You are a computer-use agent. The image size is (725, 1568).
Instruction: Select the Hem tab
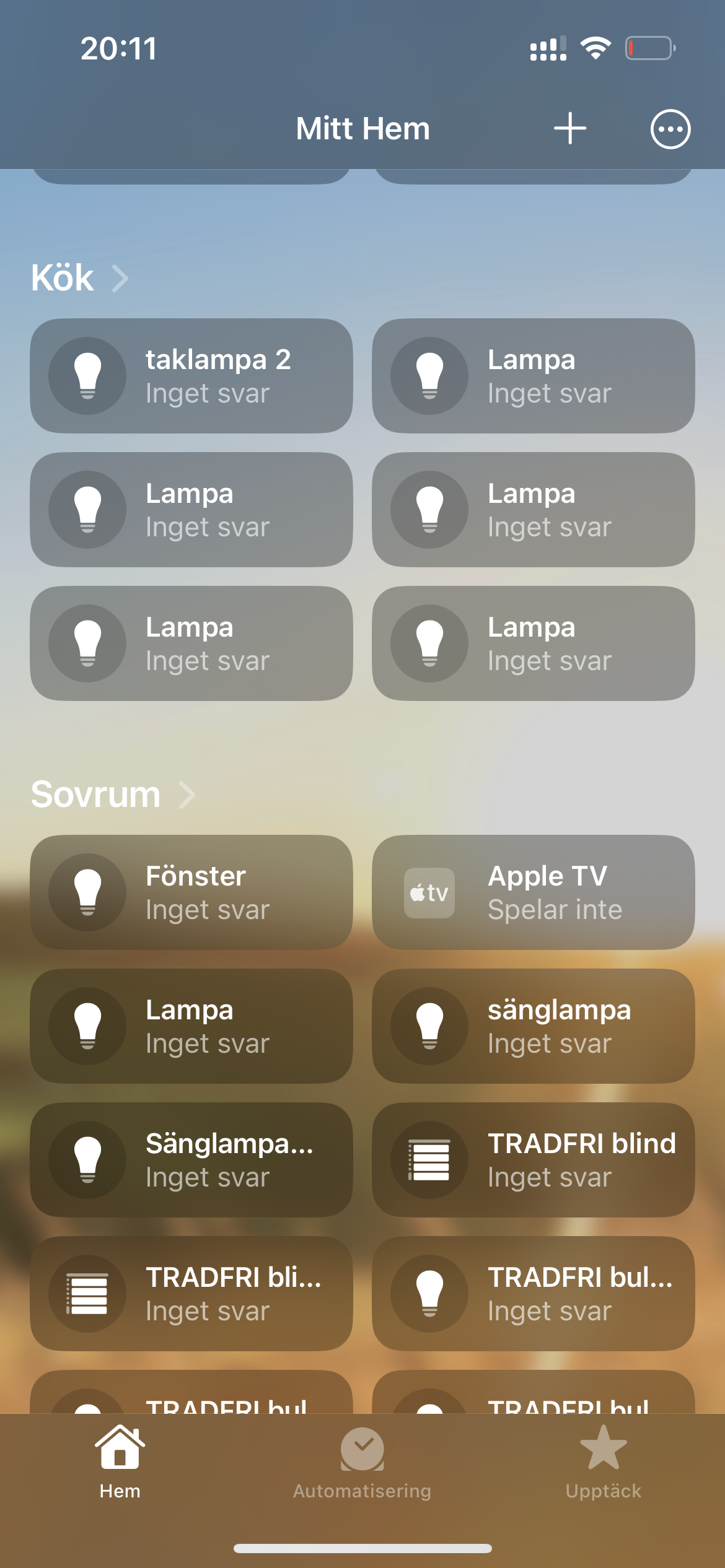[120, 1463]
